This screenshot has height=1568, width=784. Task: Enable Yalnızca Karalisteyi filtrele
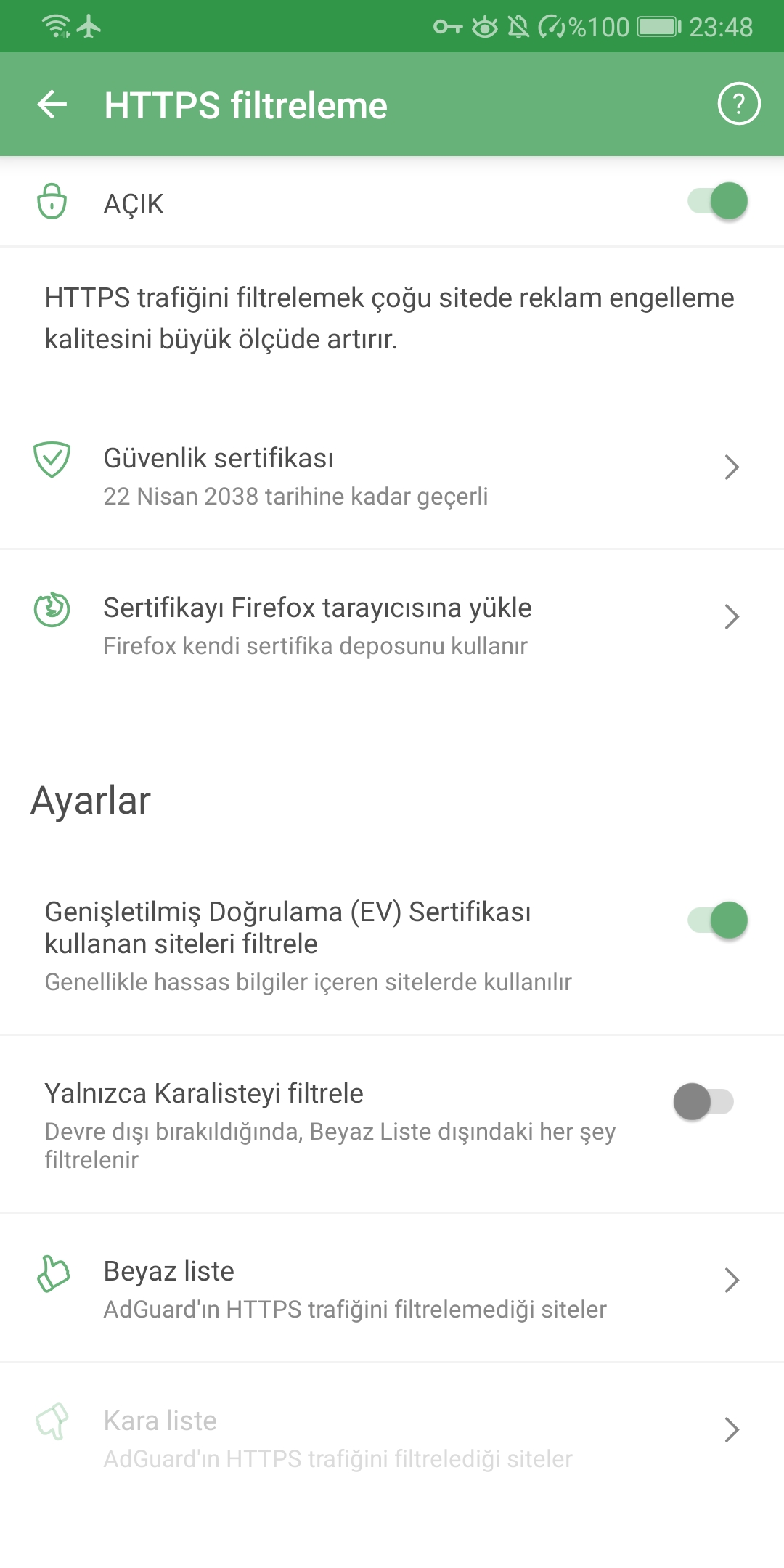pyautogui.click(x=703, y=1102)
